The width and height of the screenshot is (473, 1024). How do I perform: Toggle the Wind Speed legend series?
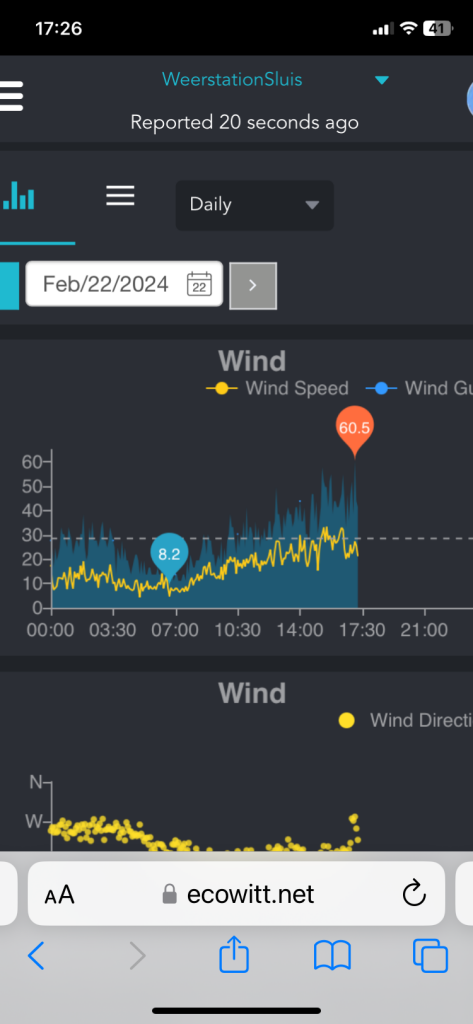[277, 389]
